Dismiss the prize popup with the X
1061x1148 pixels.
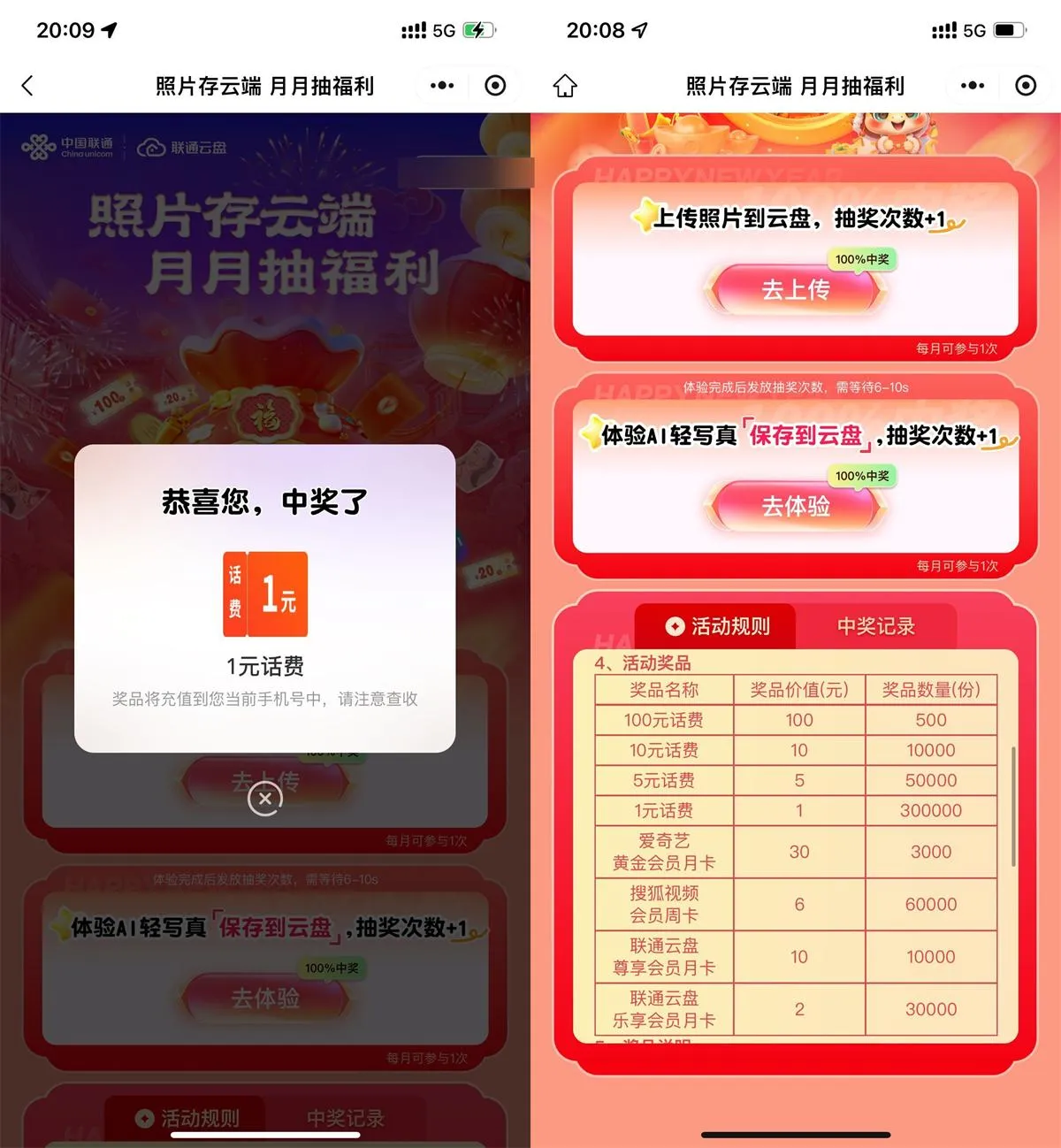264,799
